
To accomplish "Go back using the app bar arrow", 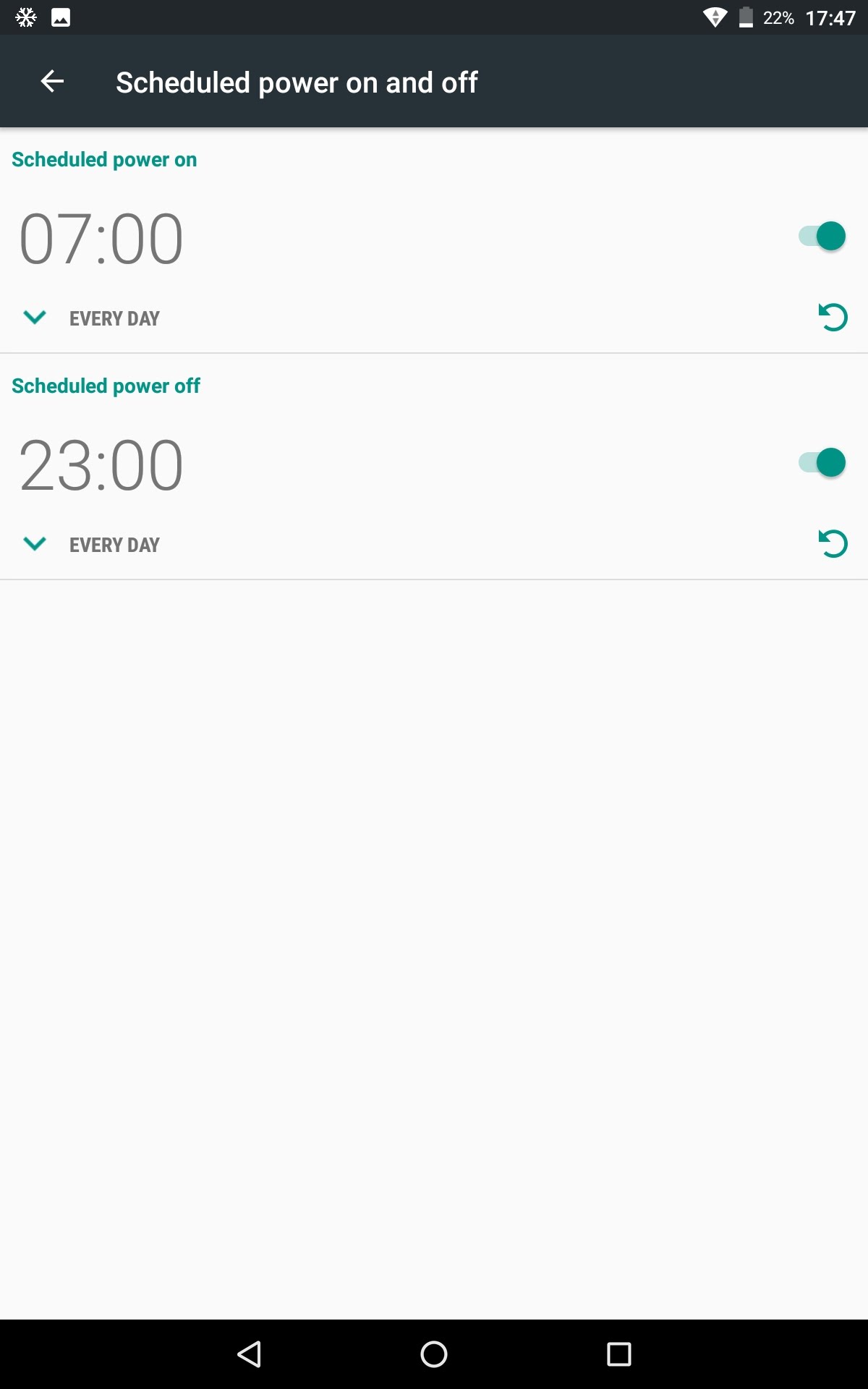I will pos(52,82).
